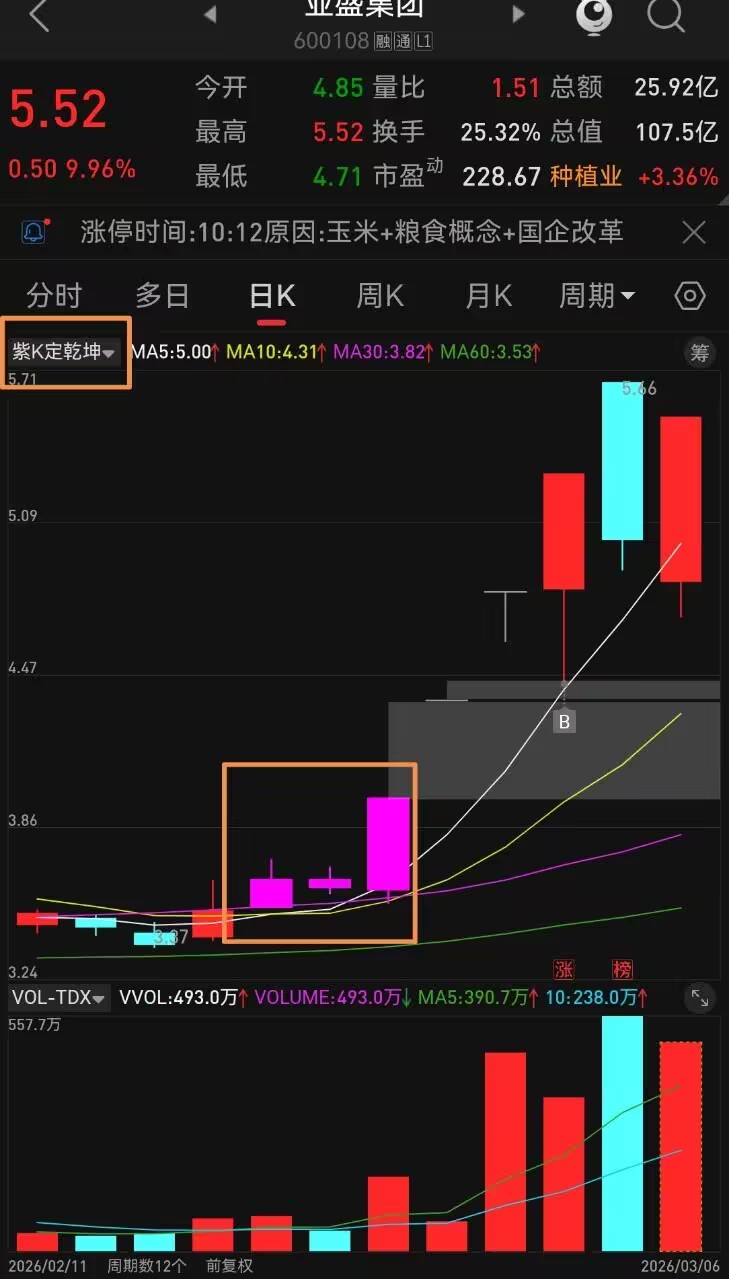The width and height of the screenshot is (729, 1279).
Task: Expand the volume panel with the fullscreen arrows
Action: tap(699, 997)
